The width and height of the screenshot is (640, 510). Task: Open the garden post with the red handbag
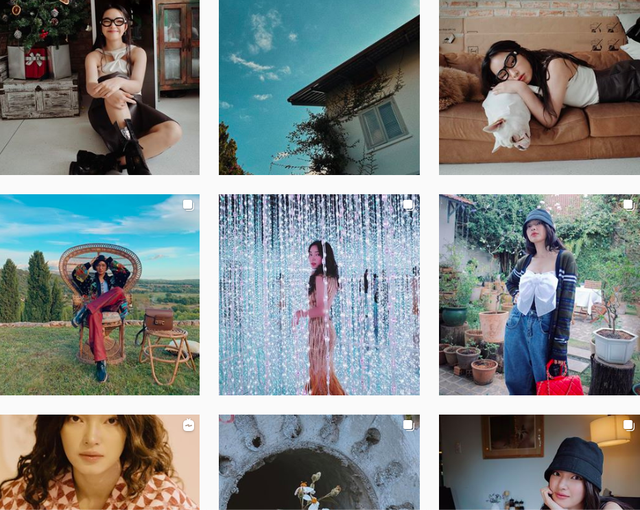539,295
